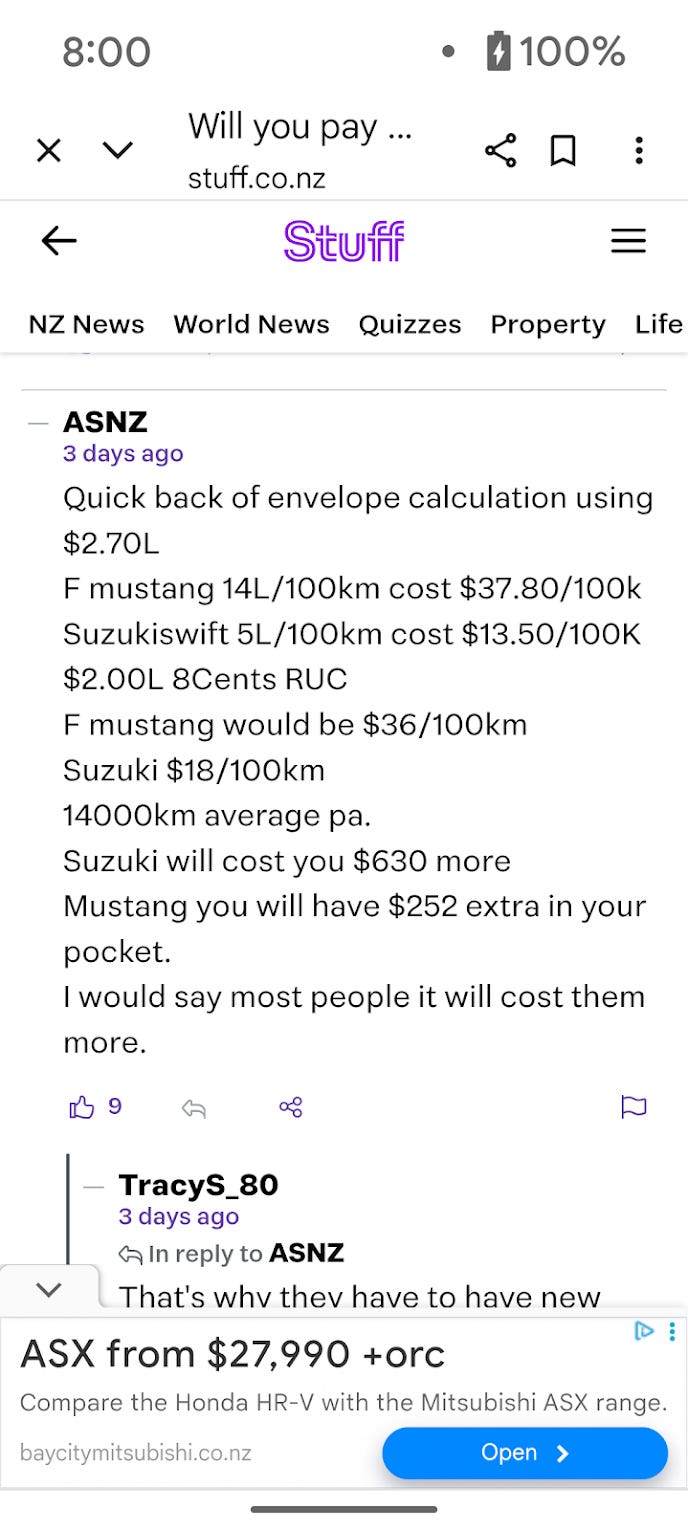This screenshot has width=688, height=1530.
Task: Collapse the bottom ad banner
Action: [x=49, y=1289]
